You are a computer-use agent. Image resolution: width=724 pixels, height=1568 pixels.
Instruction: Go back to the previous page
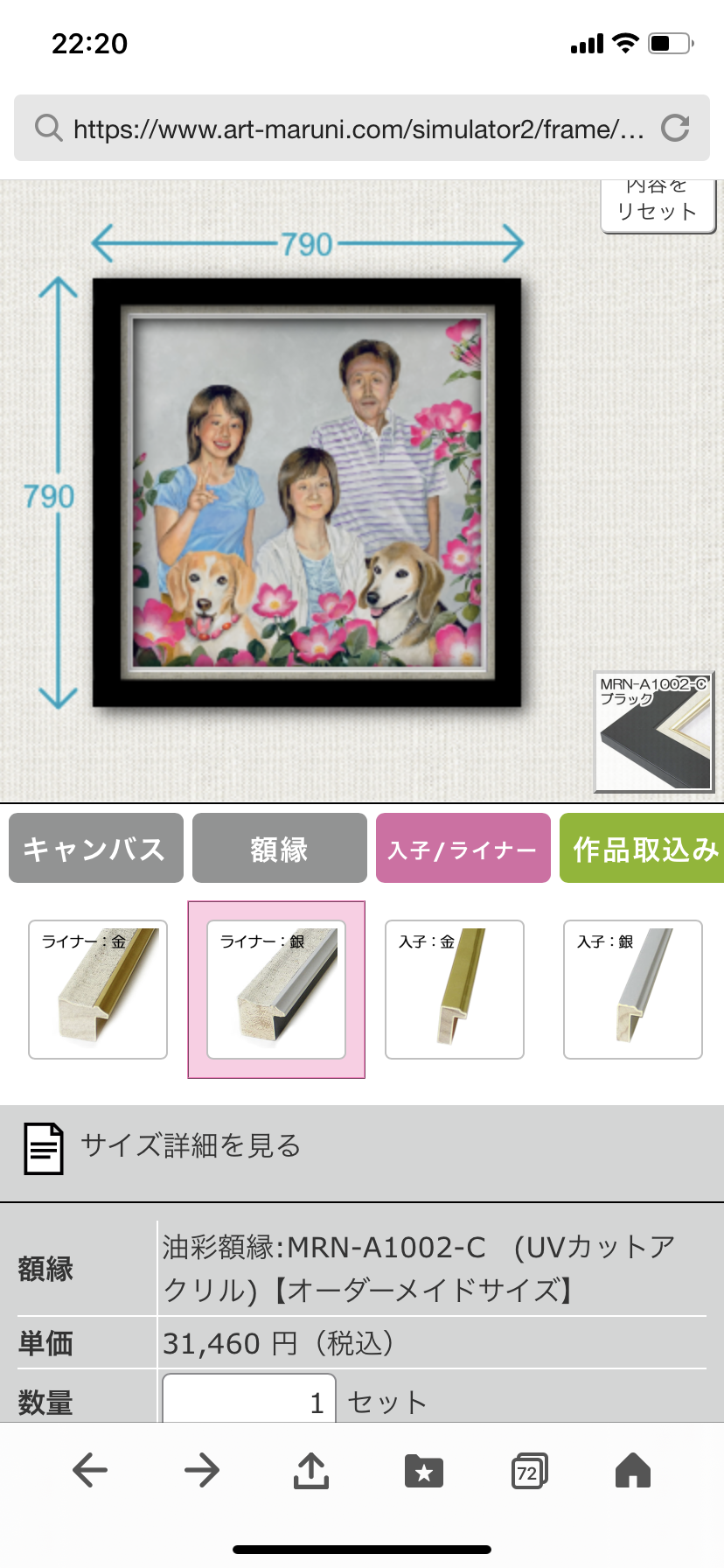coord(90,1470)
